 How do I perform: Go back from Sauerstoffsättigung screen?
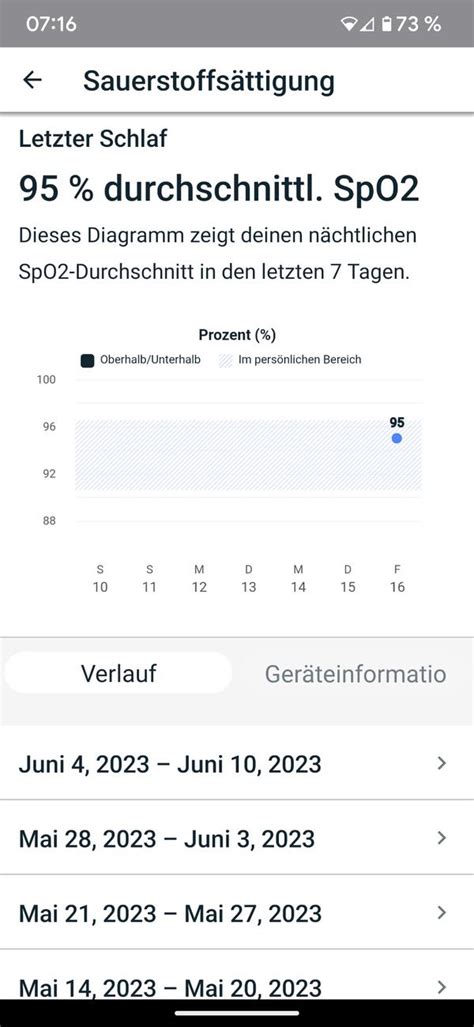tap(32, 81)
